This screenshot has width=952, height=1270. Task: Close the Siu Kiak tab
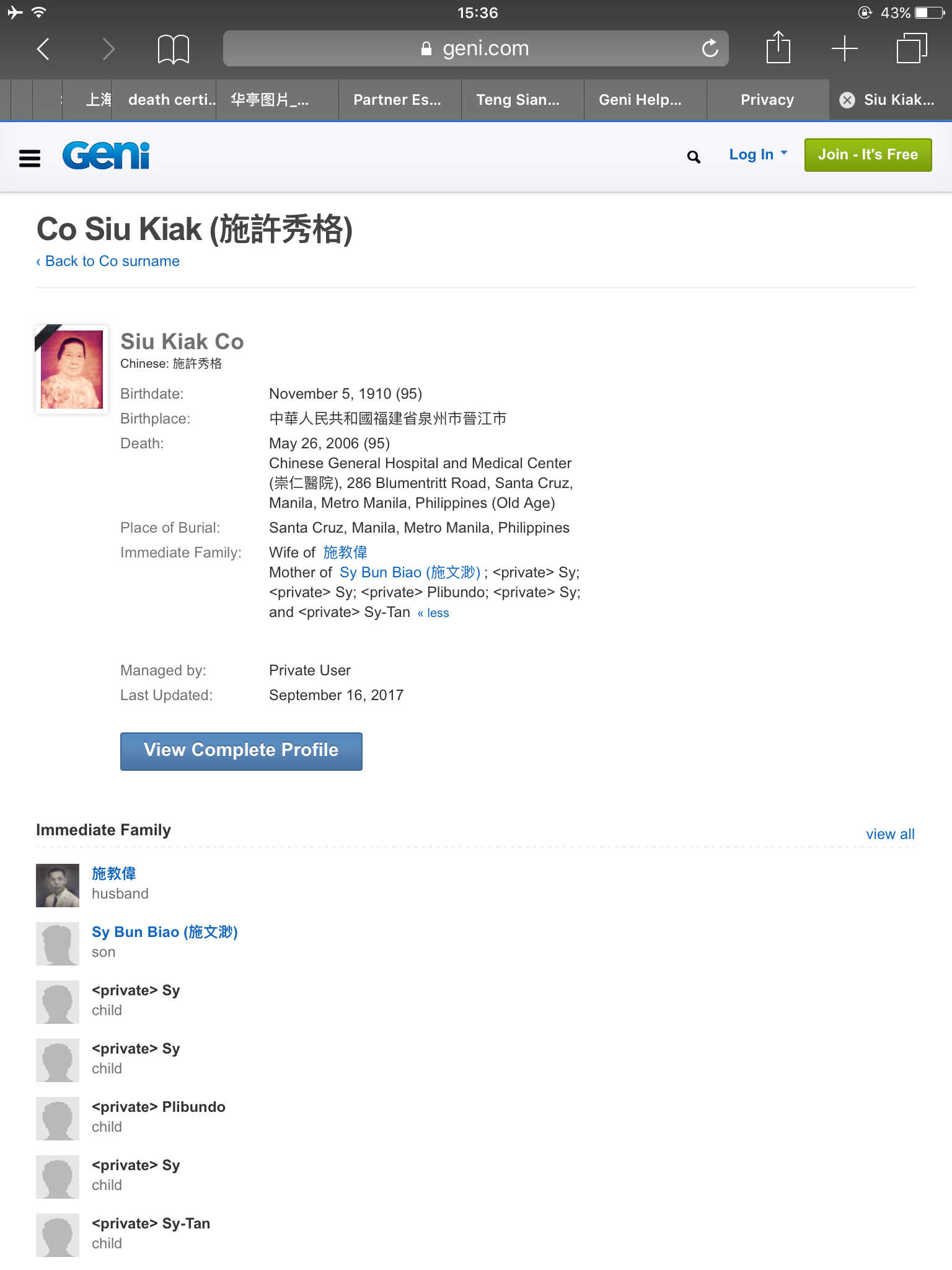tap(847, 100)
